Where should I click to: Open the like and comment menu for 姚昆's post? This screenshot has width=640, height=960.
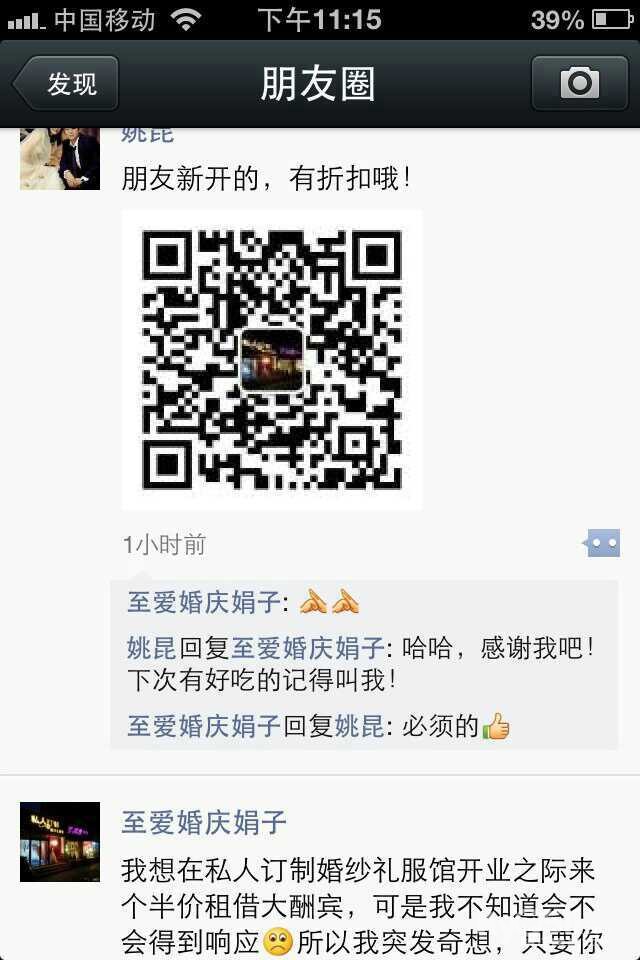coord(602,543)
